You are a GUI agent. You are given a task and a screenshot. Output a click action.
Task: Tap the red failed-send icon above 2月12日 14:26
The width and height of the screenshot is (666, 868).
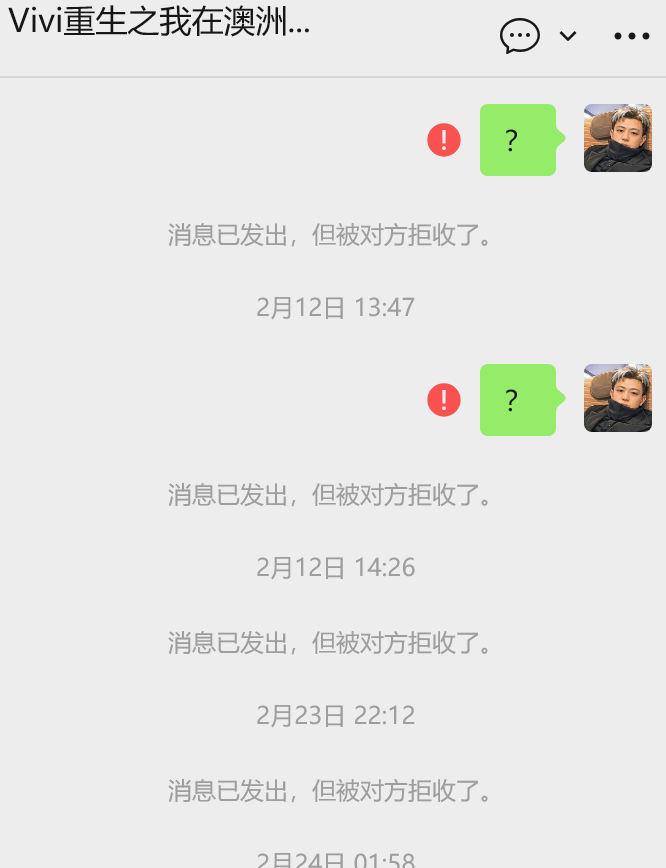[444, 400]
